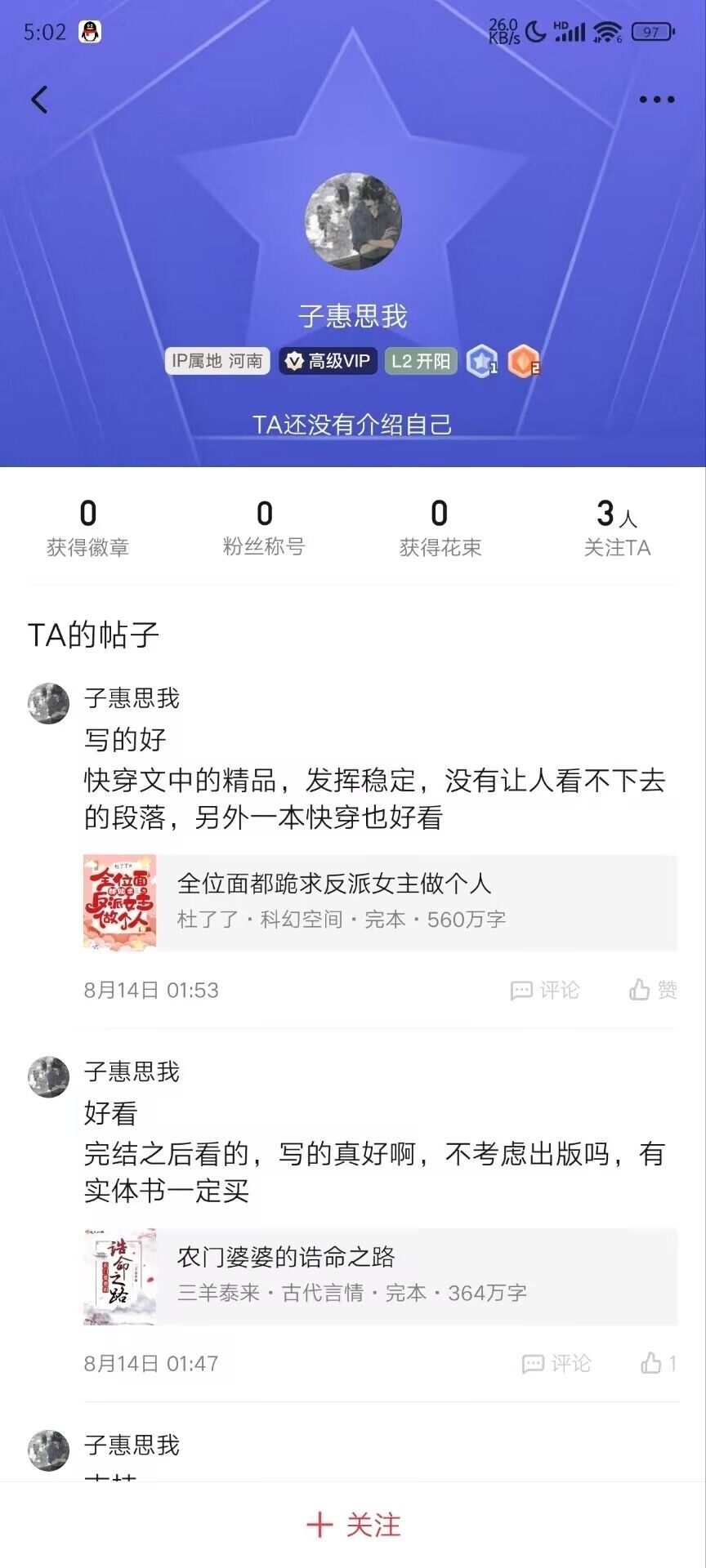Open the three-dot overflow menu
Screen dimensions: 706x1568
(x=656, y=100)
